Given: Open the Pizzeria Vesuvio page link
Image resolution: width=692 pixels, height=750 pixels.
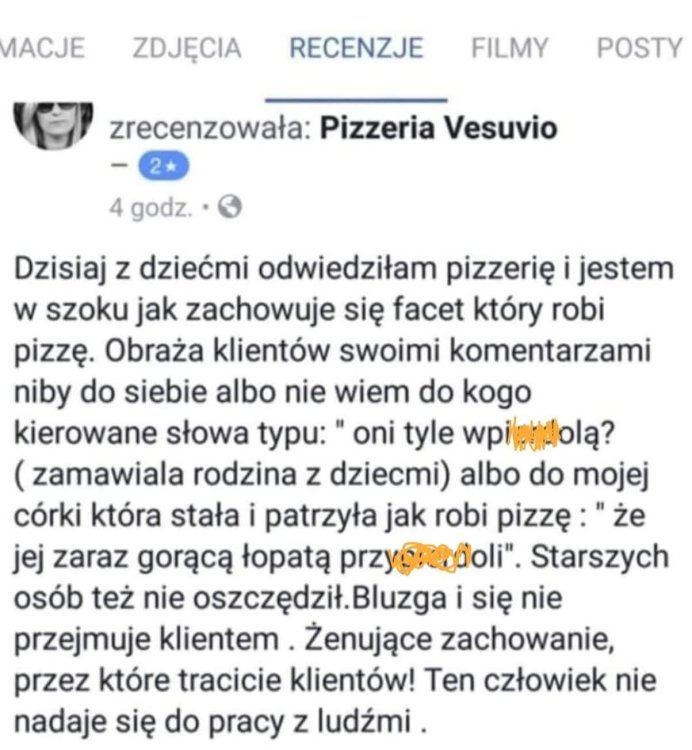Looking at the screenshot, I should click(437, 128).
